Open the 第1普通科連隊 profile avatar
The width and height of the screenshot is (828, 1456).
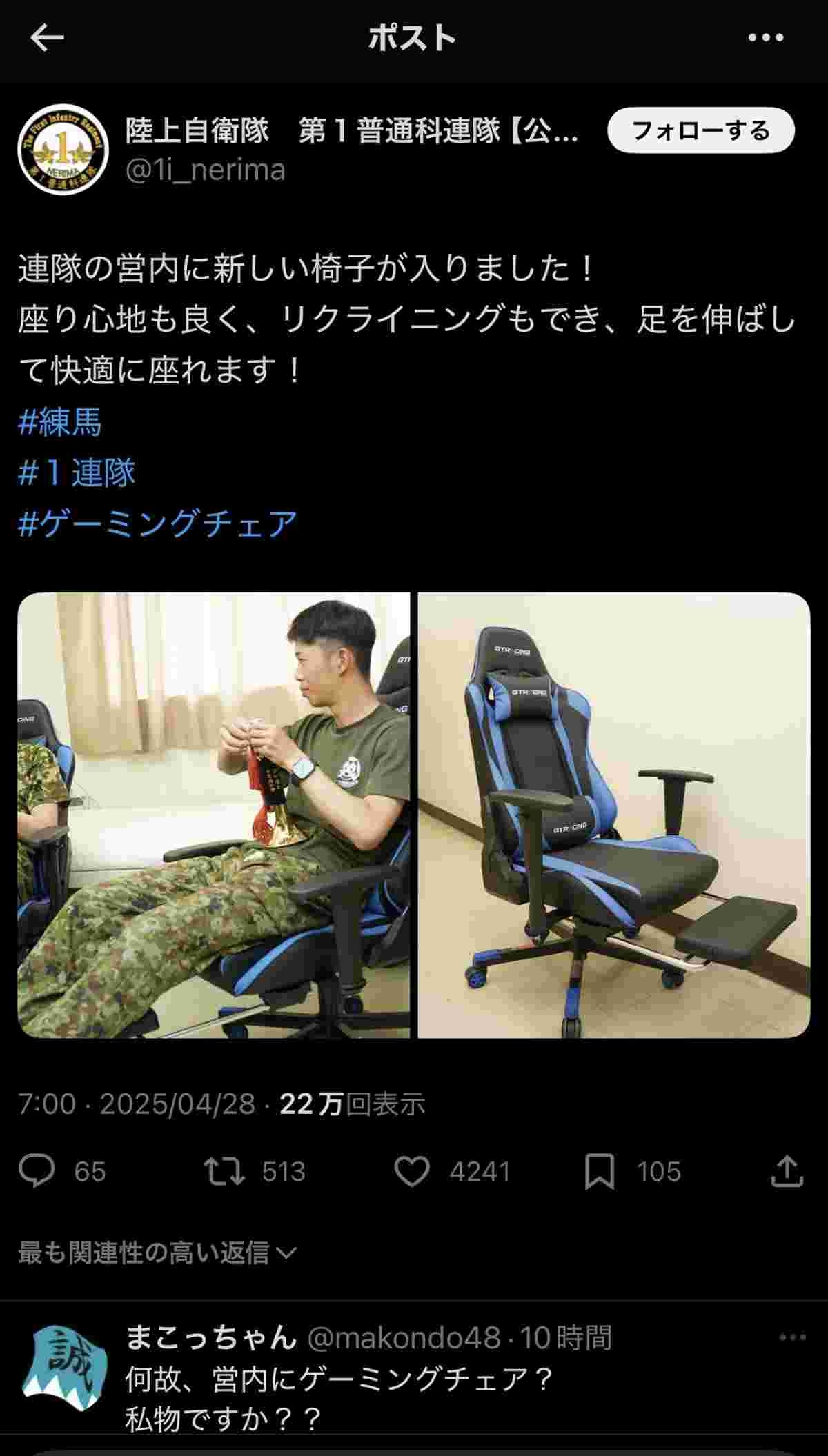point(63,149)
